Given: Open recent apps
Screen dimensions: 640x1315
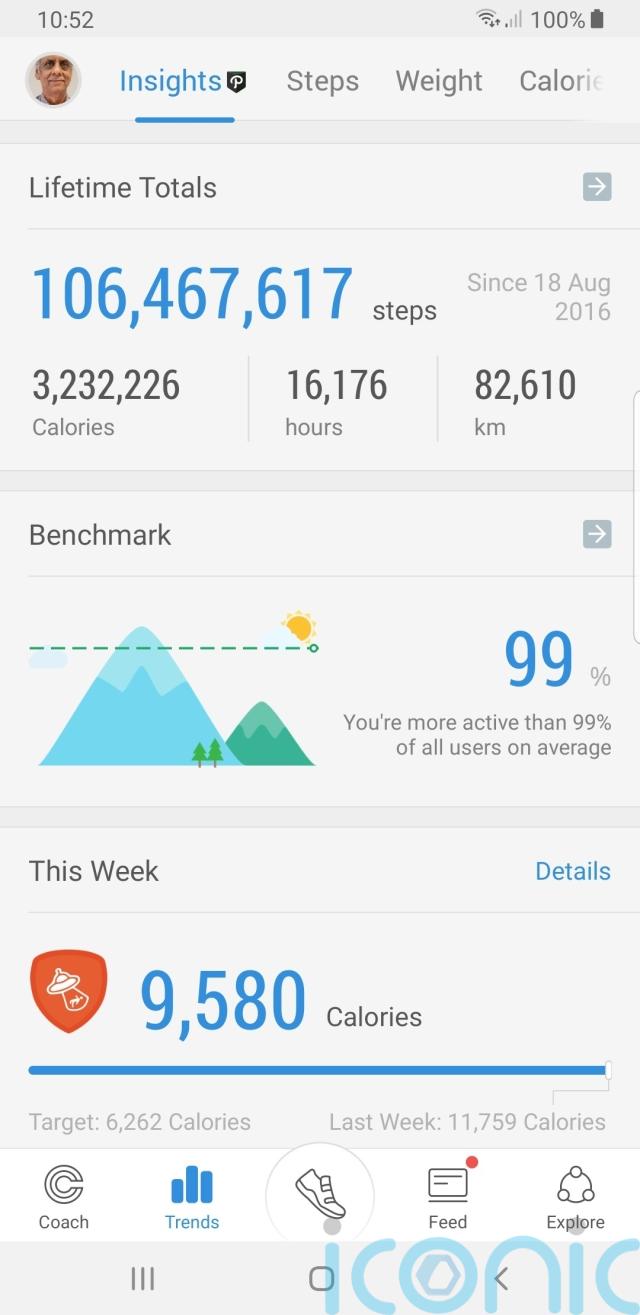Looking at the screenshot, I should coord(143,1278).
